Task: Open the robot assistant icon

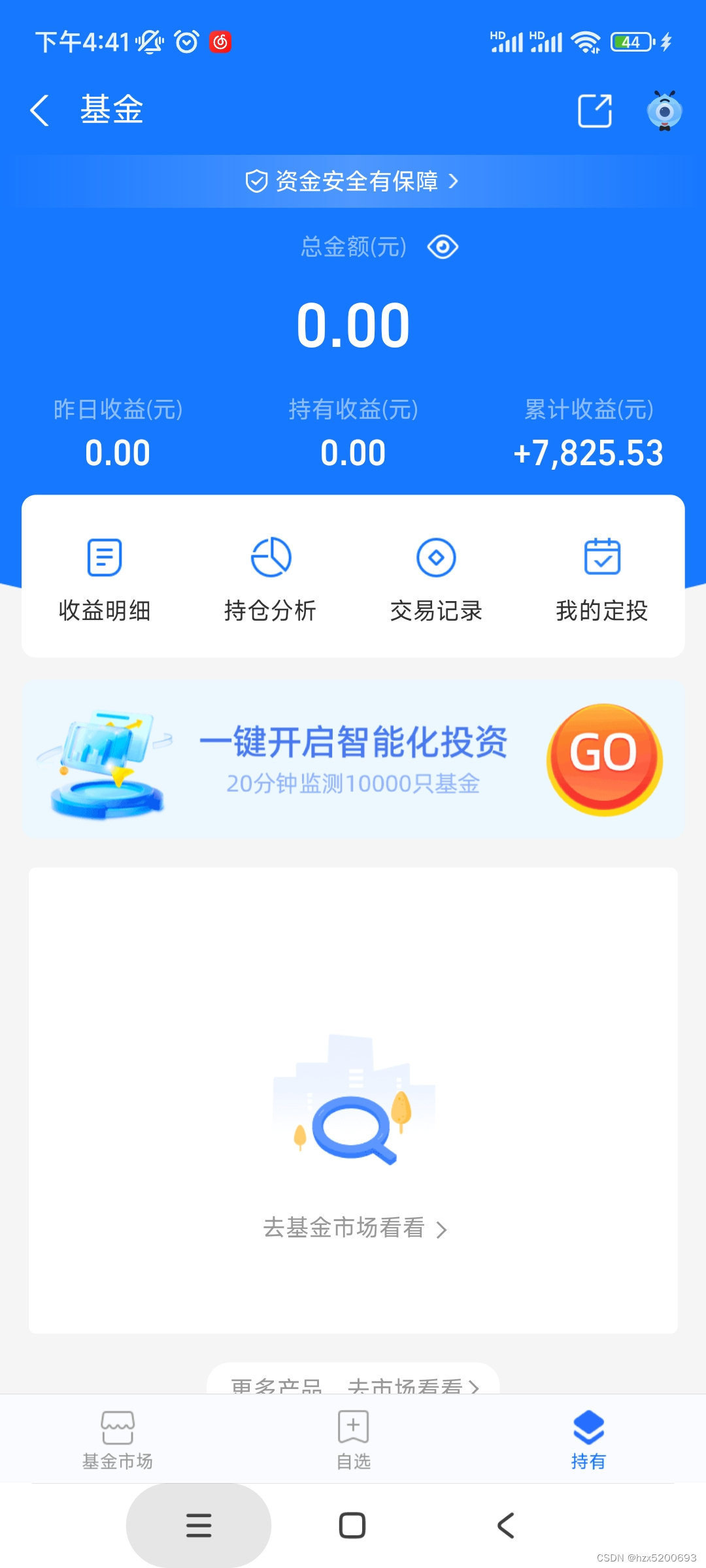Action: tap(664, 110)
